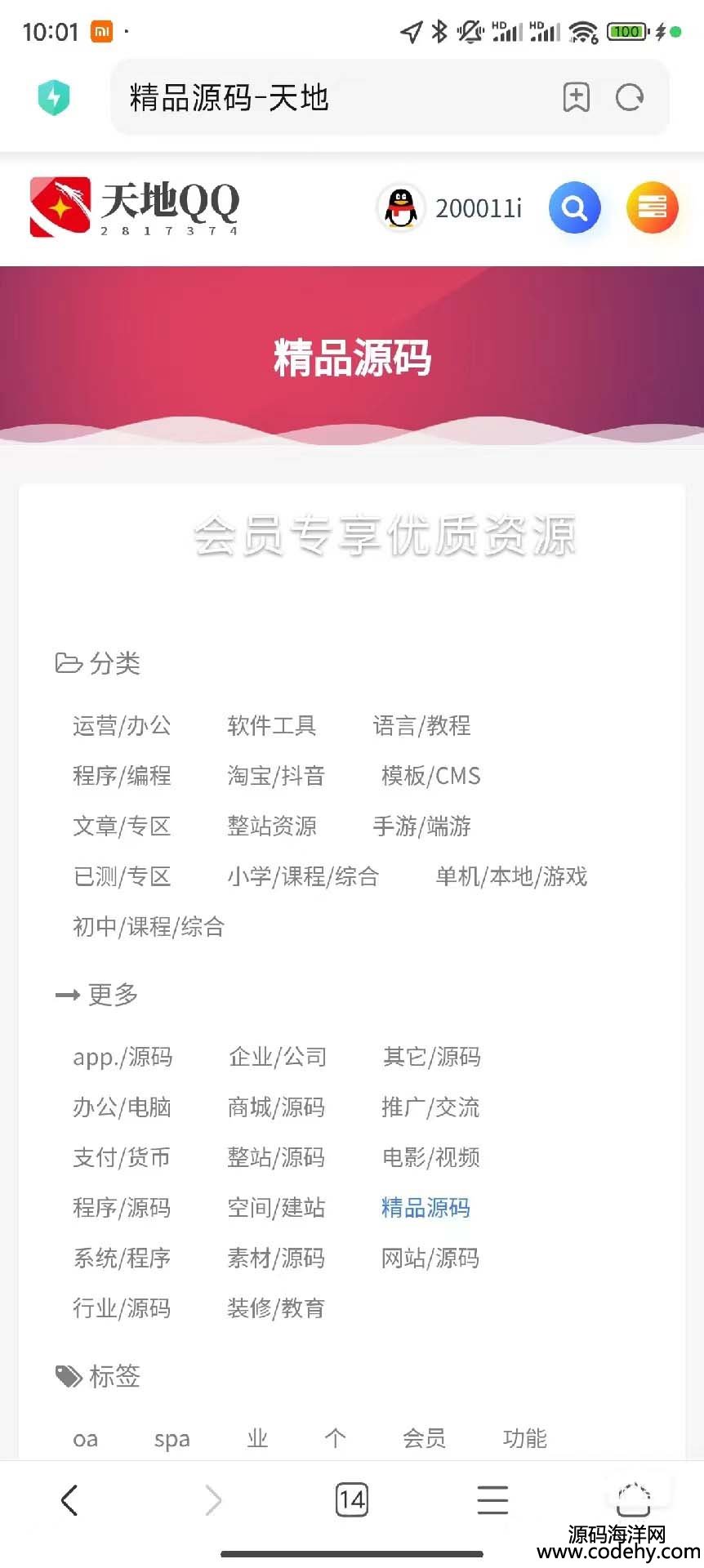
Task: Open the 电影/视频 section
Action: point(431,1157)
